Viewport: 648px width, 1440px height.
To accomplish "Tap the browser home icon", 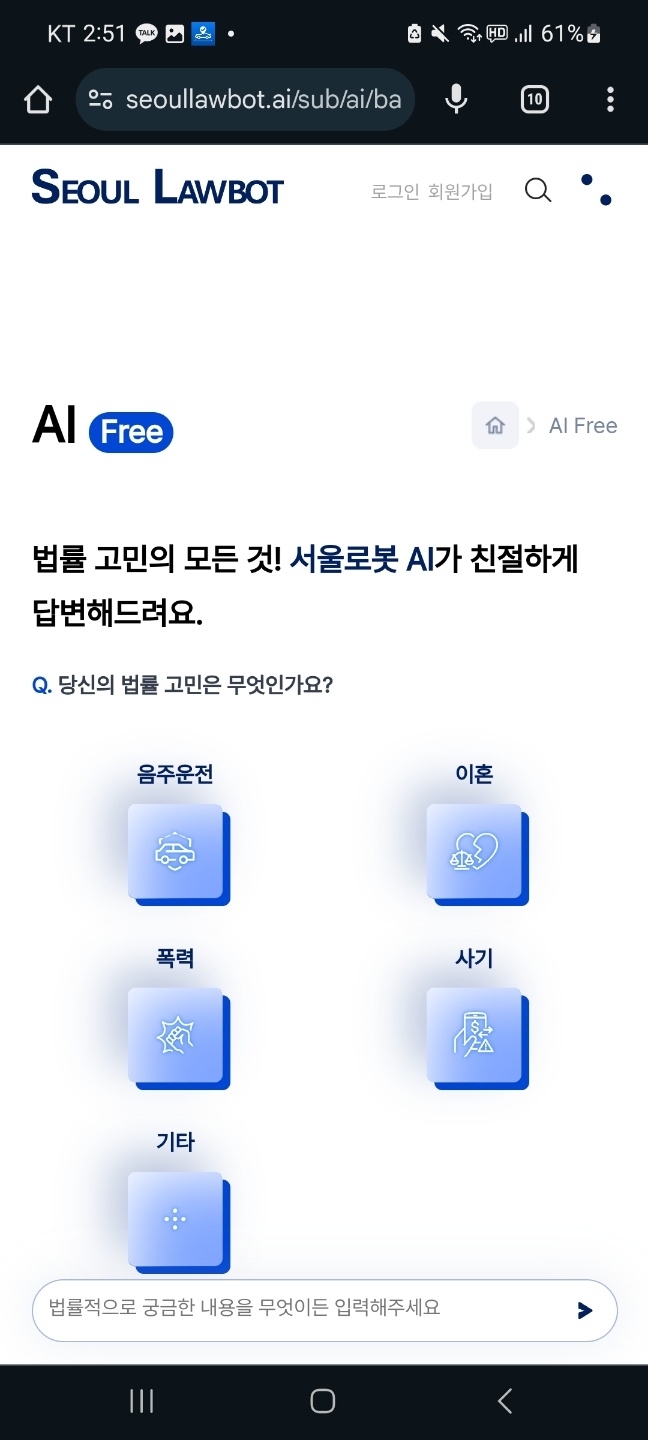I will pos(38,100).
